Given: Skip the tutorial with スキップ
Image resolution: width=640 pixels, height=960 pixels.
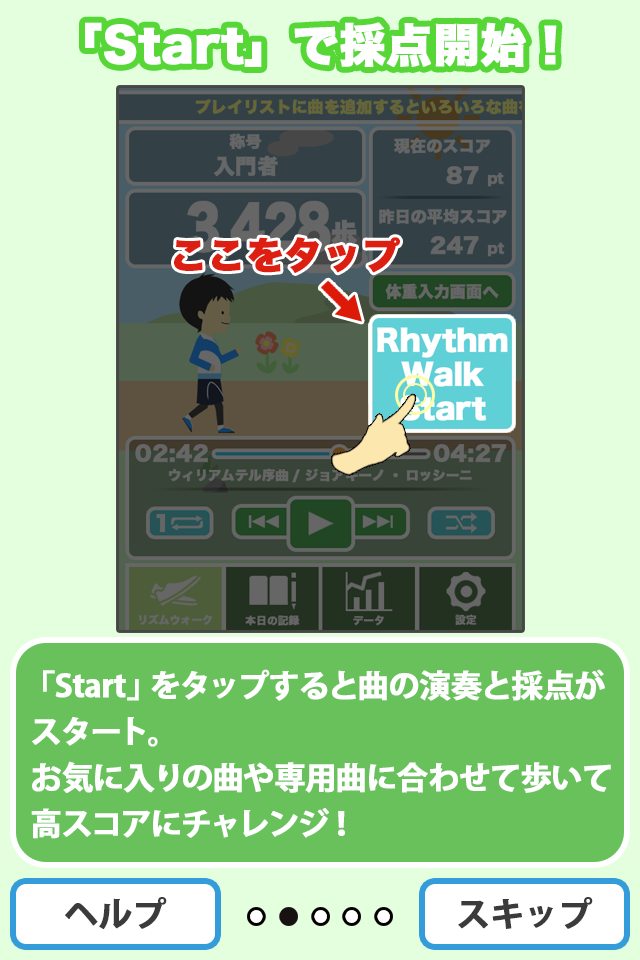Looking at the screenshot, I should pos(524,914).
